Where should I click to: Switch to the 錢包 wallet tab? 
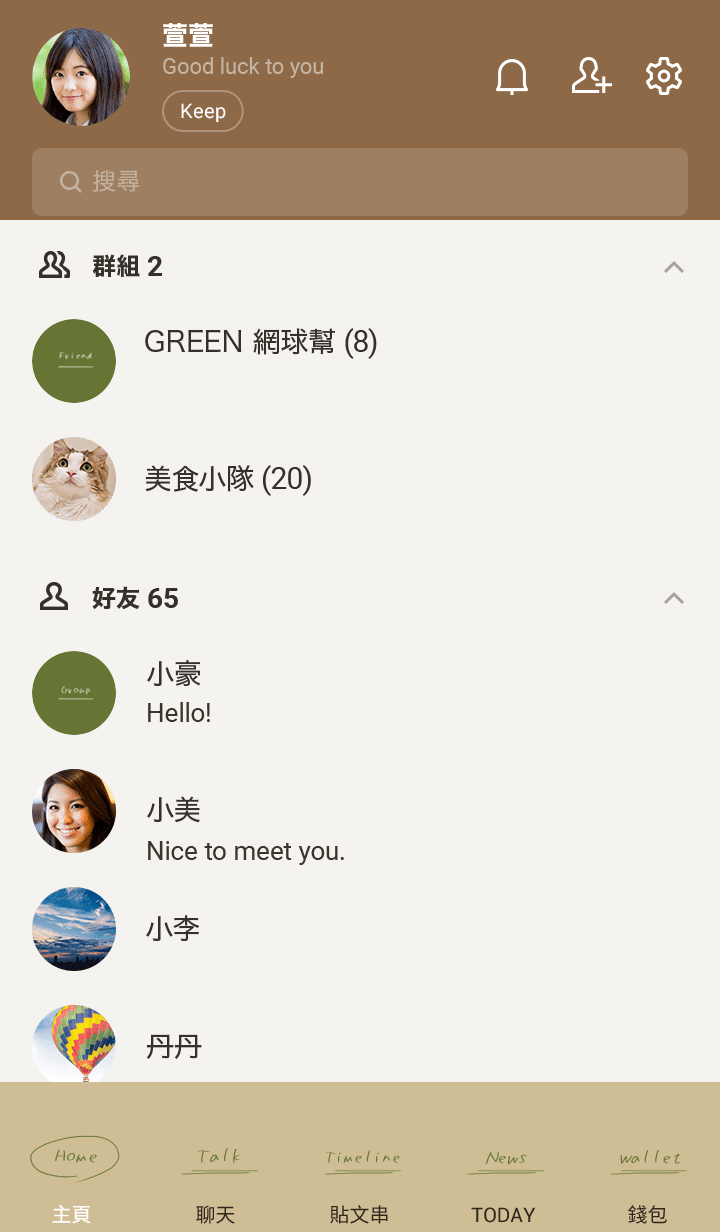coord(648,1184)
